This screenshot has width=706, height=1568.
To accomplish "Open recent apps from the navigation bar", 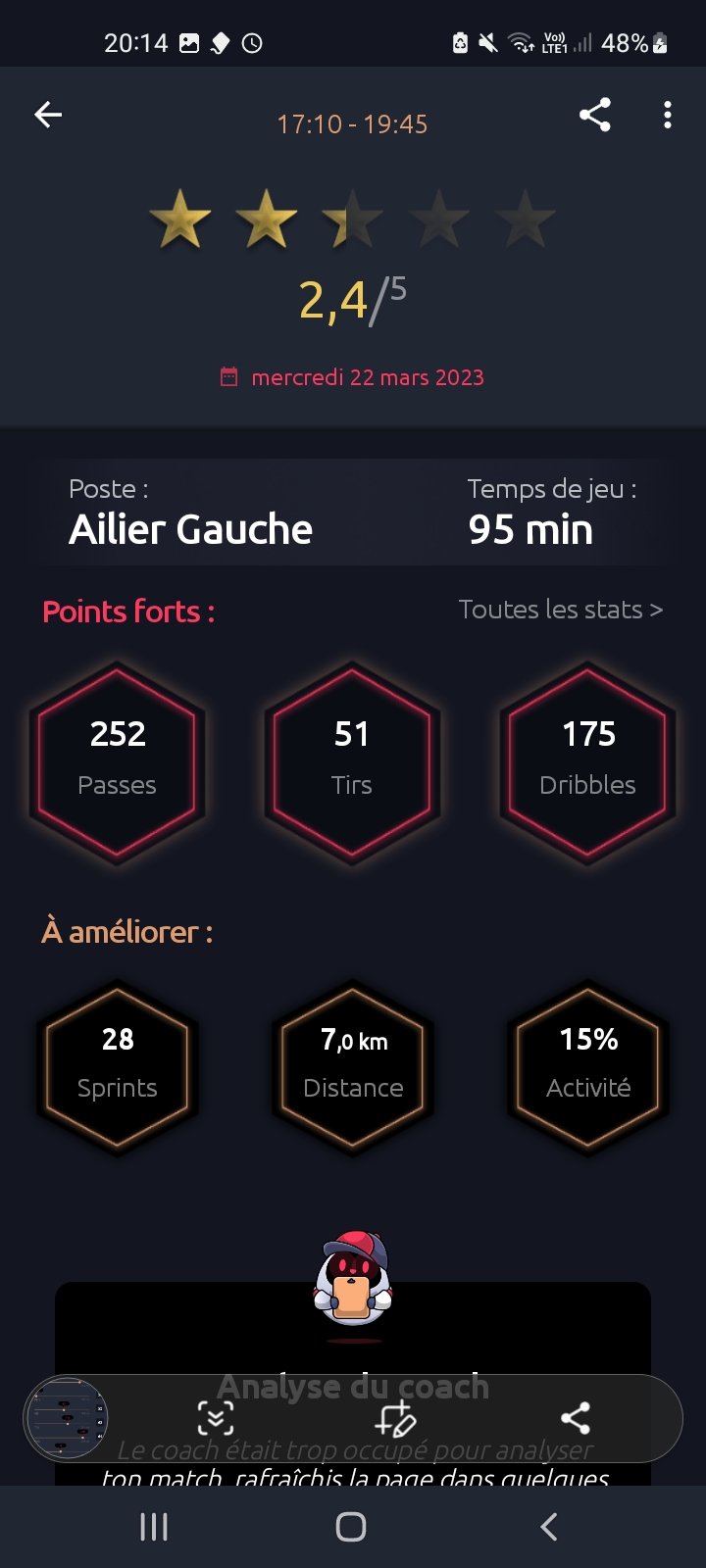I will pyautogui.click(x=154, y=1526).
